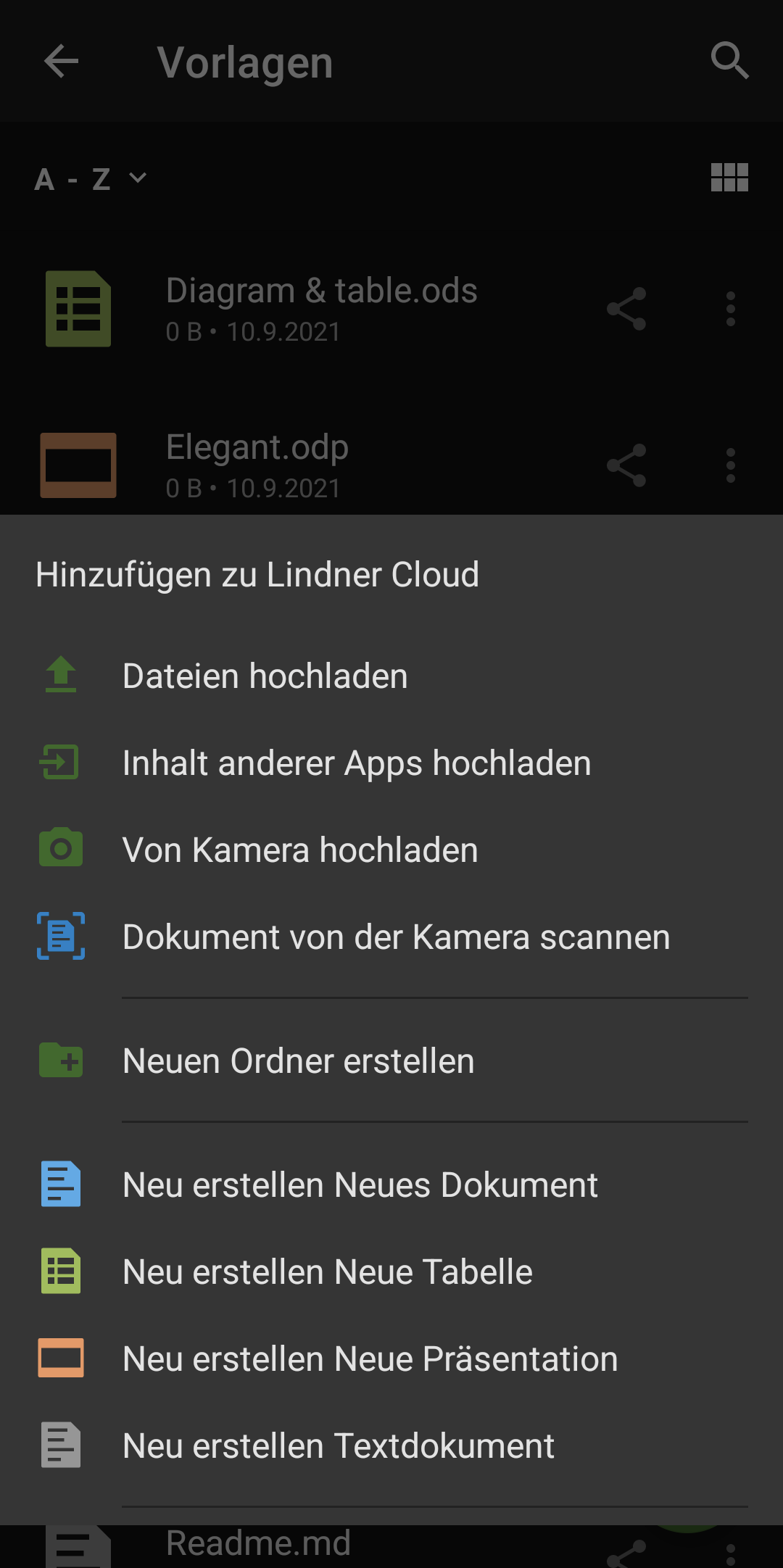Select Neu erstellen Textdokument
Image resolution: width=783 pixels, height=1568 pixels.
coord(338,1445)
